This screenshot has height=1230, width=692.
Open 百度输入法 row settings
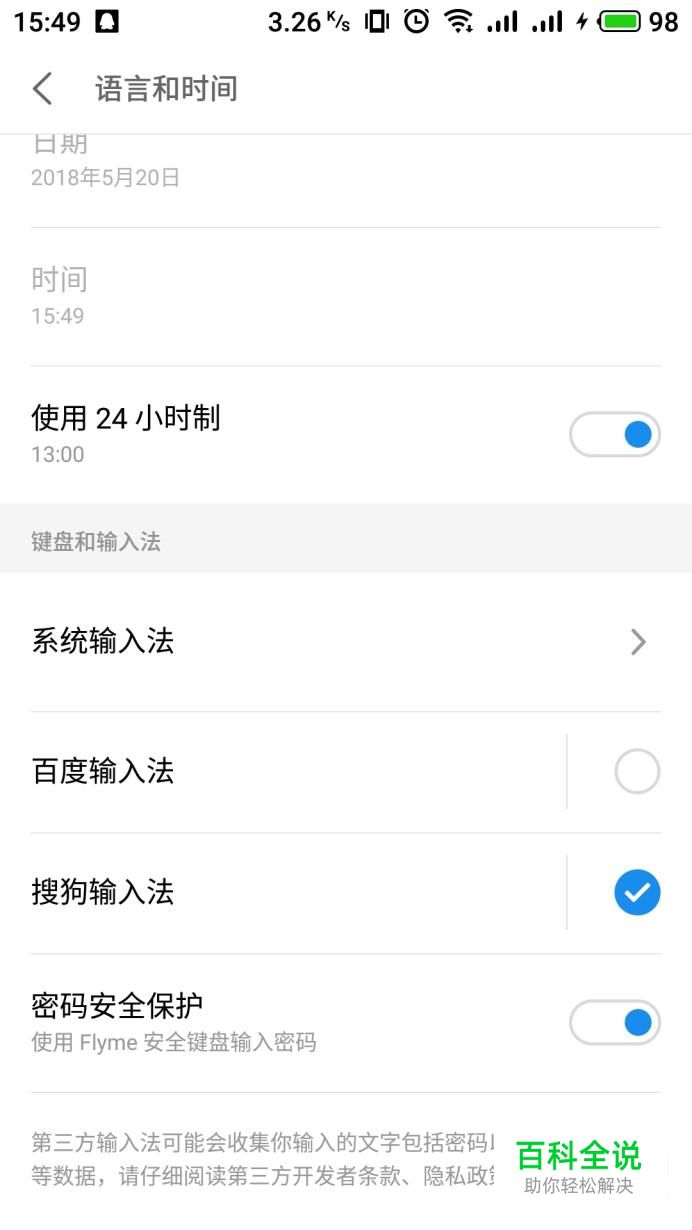click(283, 772)
